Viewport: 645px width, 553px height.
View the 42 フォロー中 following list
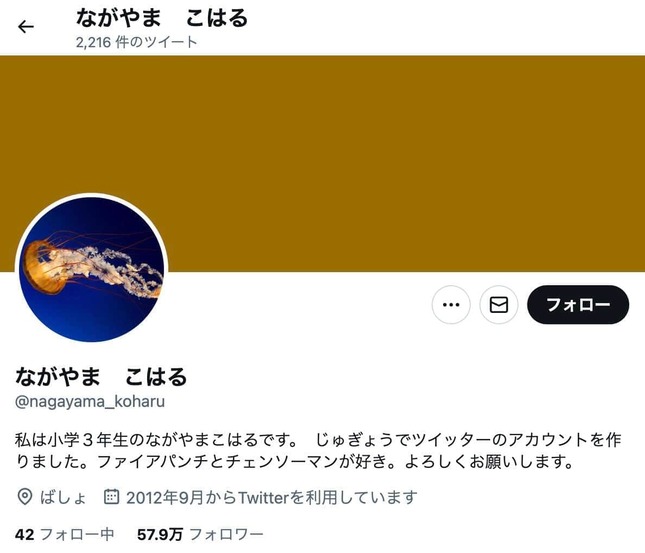point(64,534)
